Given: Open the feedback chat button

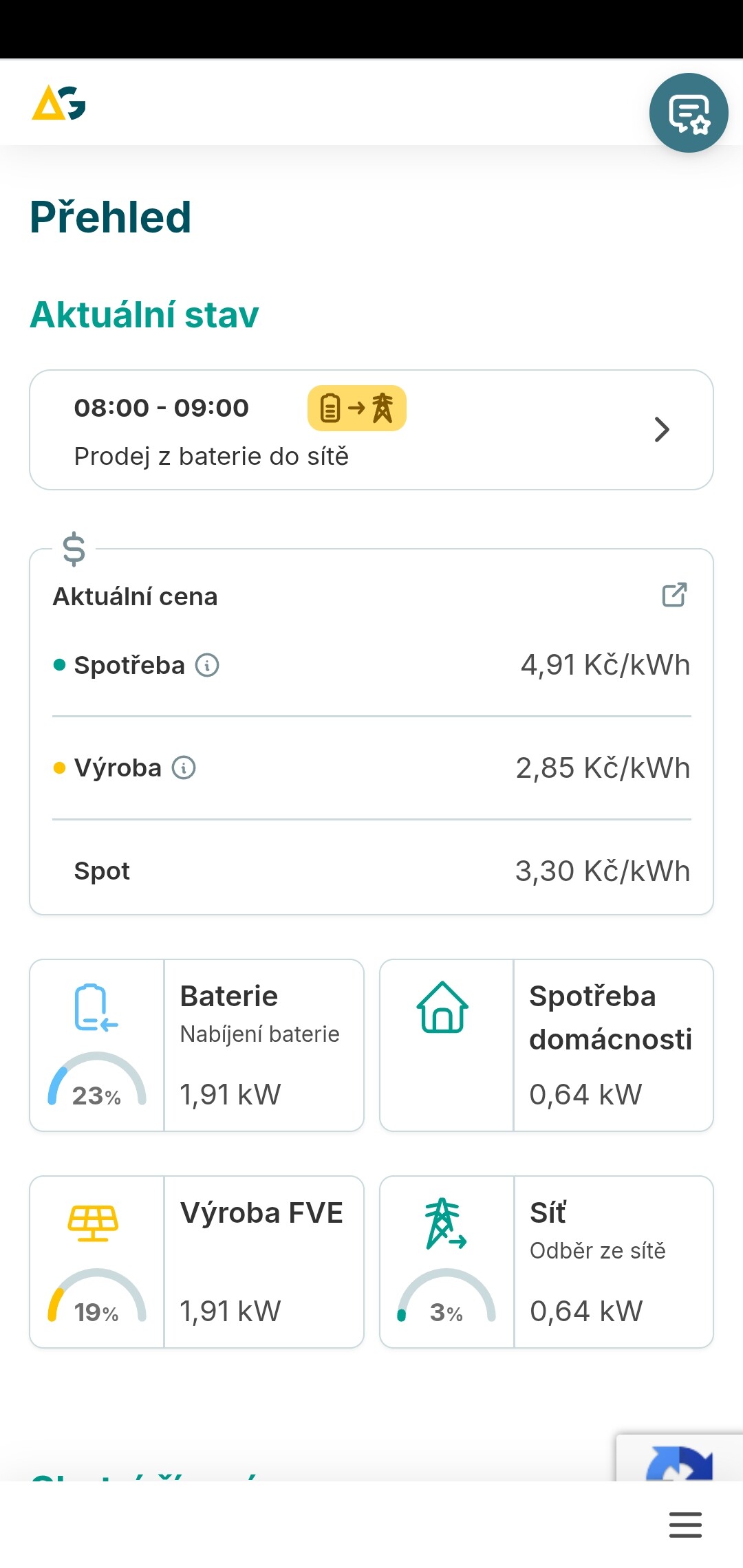Looking at the screenshot, I should point(689,113).
